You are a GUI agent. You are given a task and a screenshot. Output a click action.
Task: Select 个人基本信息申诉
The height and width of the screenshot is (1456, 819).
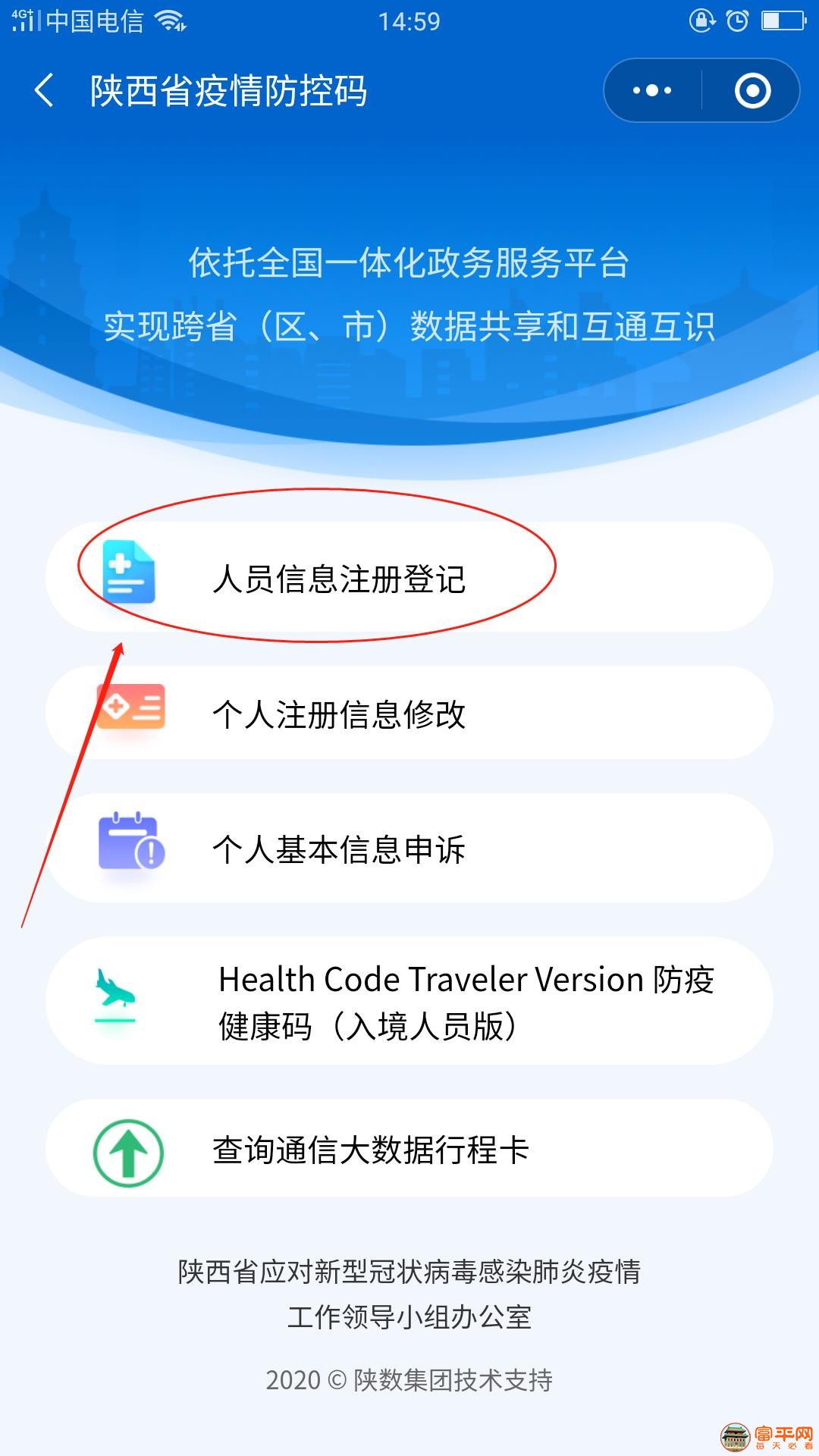(x=409, y=848)
